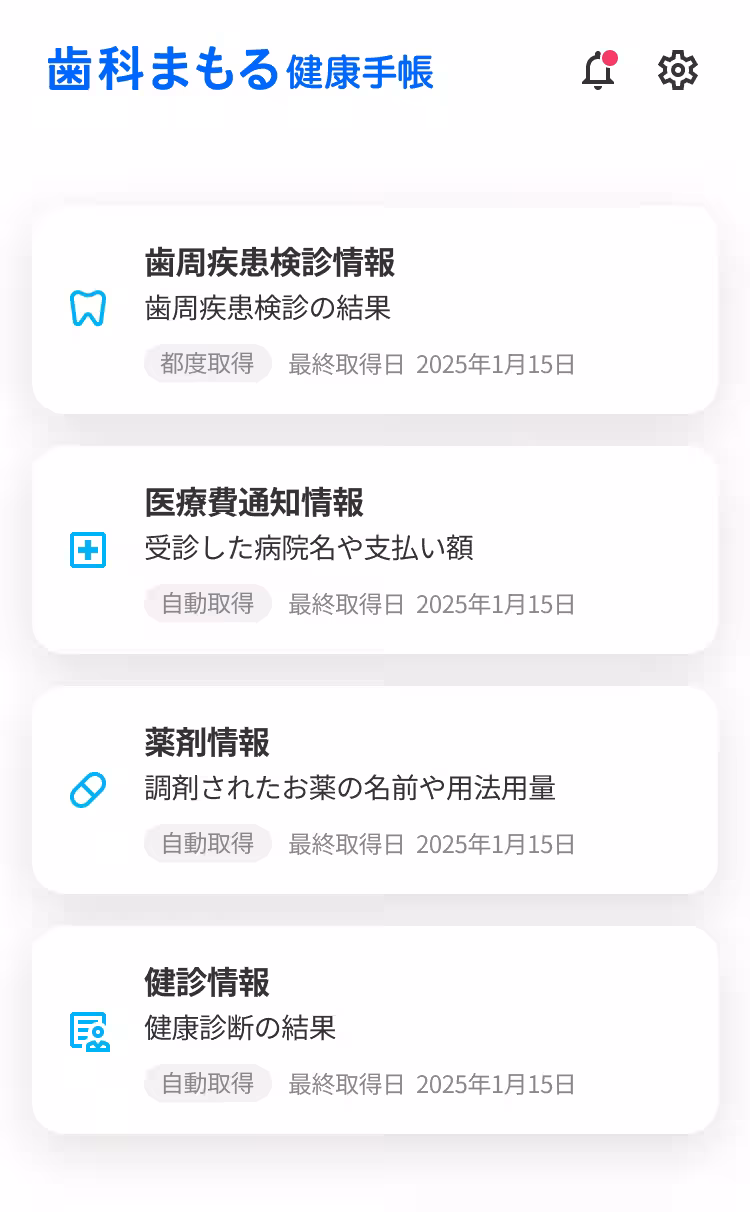This screenshot has width=750, height=1212.
Task: Open the notification bell icon
Action: (x=598, y=71)
